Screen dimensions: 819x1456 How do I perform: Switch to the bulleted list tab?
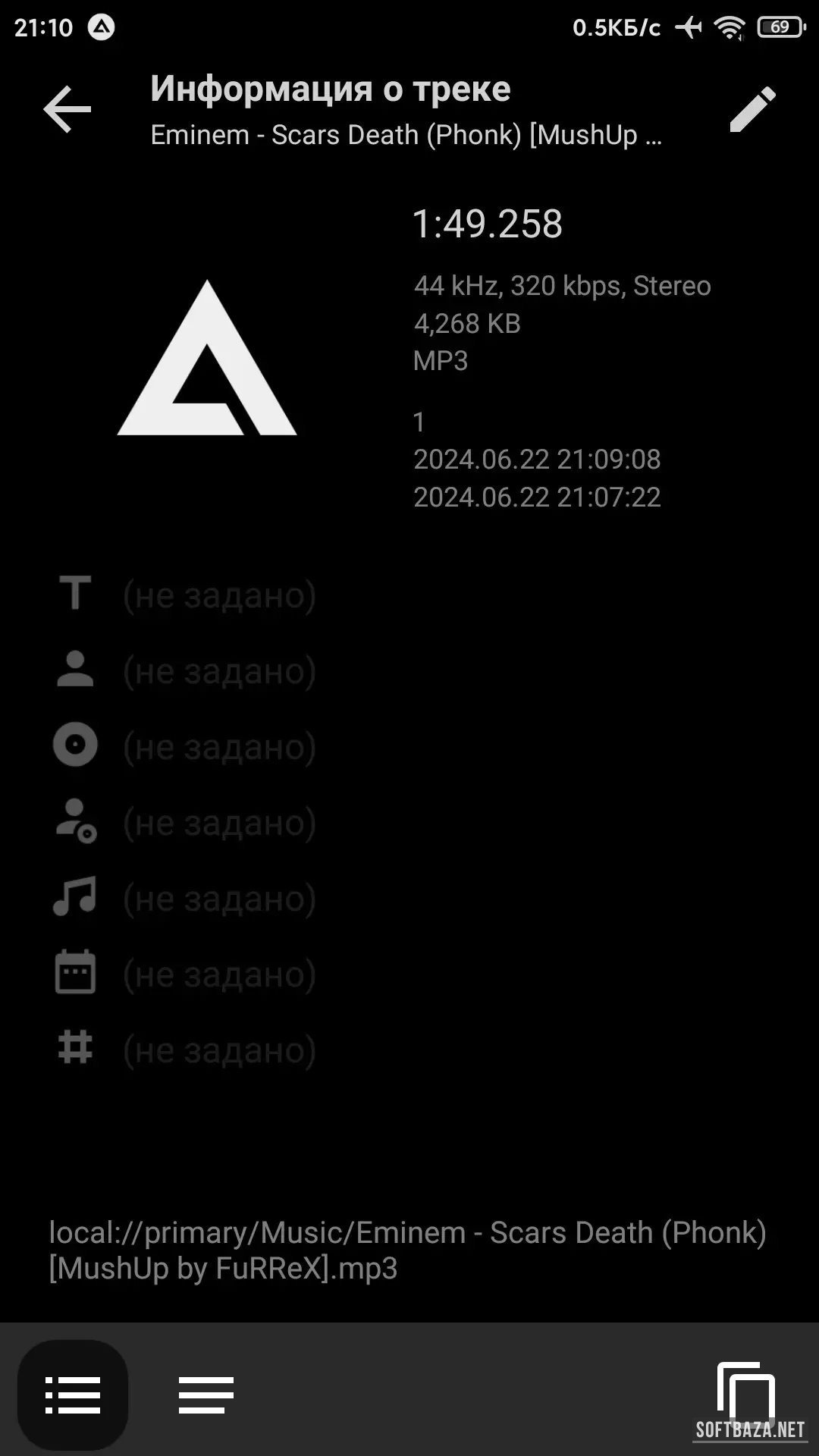click(73, 1395)
